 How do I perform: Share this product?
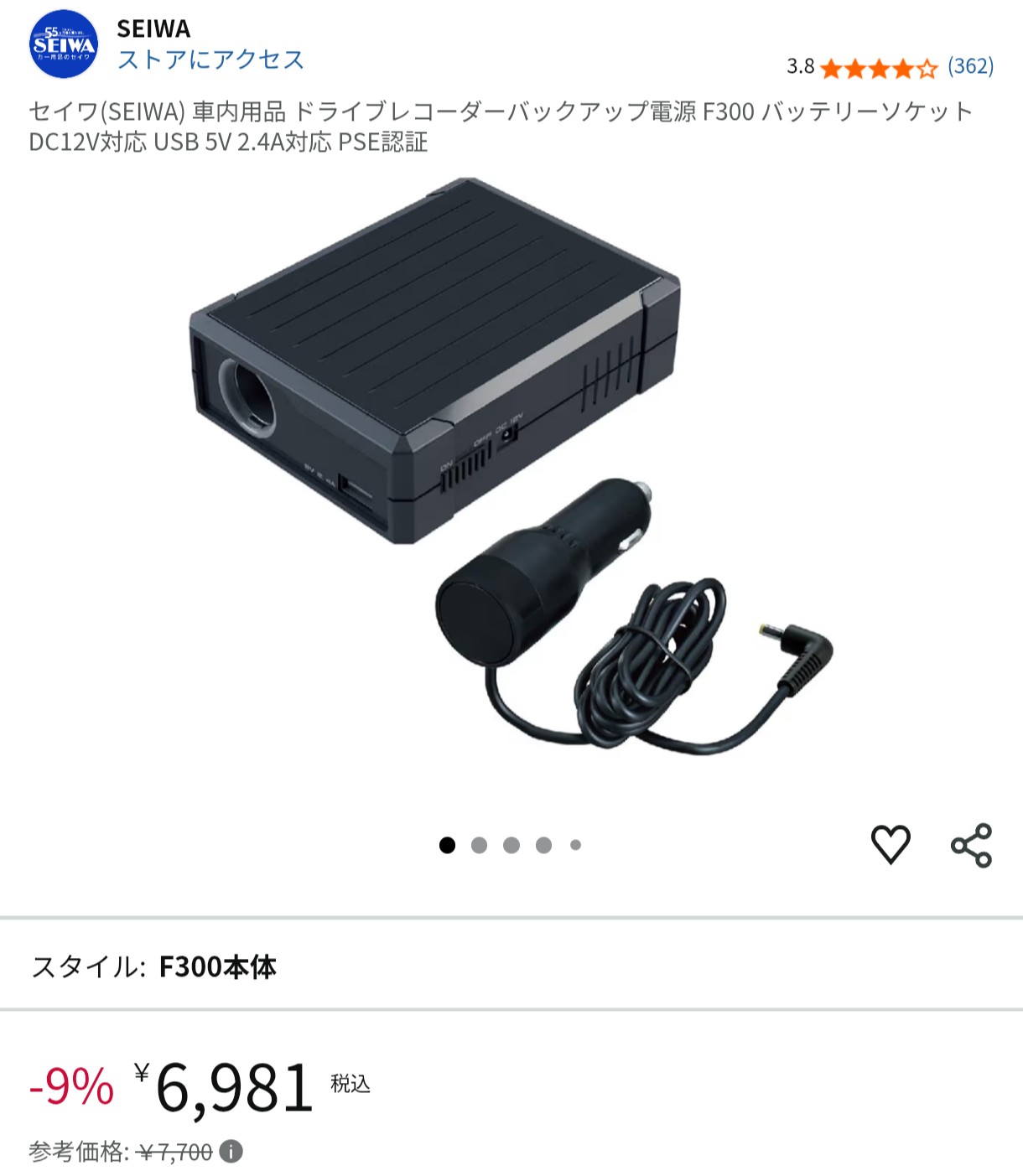971,845
